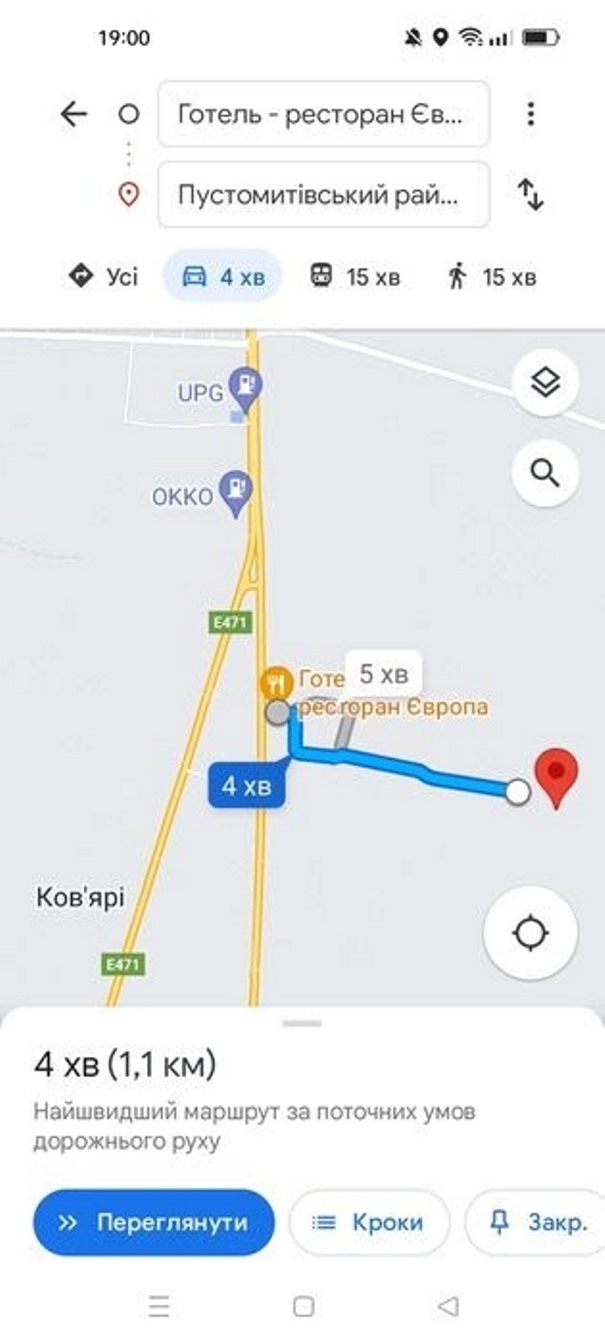The height and width of the screenshot is (1344, 605).
Task: Switch to public transit 15 хв tab
Action: click(x=354, y=277)
